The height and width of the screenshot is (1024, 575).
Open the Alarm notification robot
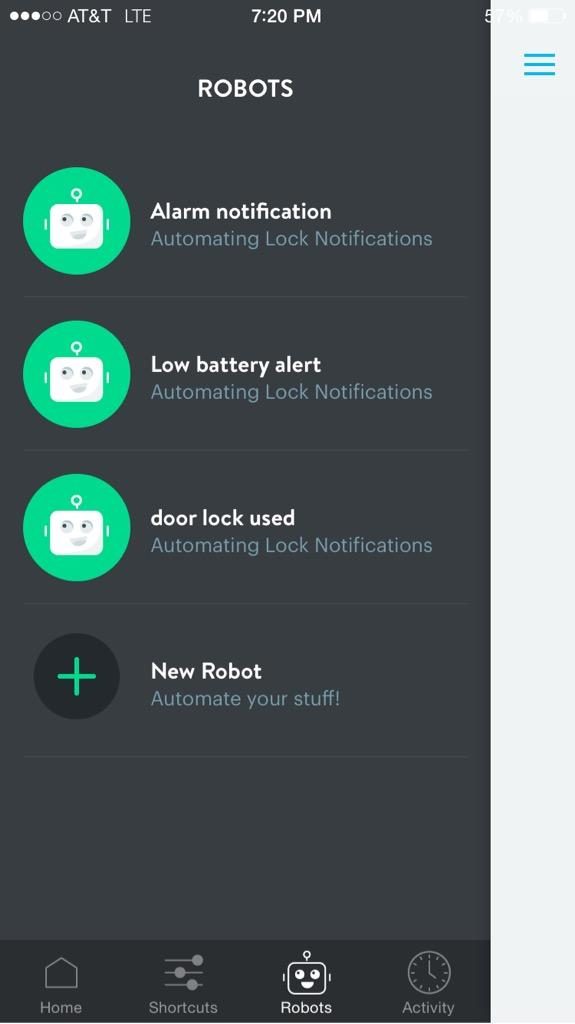coord(246,221)
